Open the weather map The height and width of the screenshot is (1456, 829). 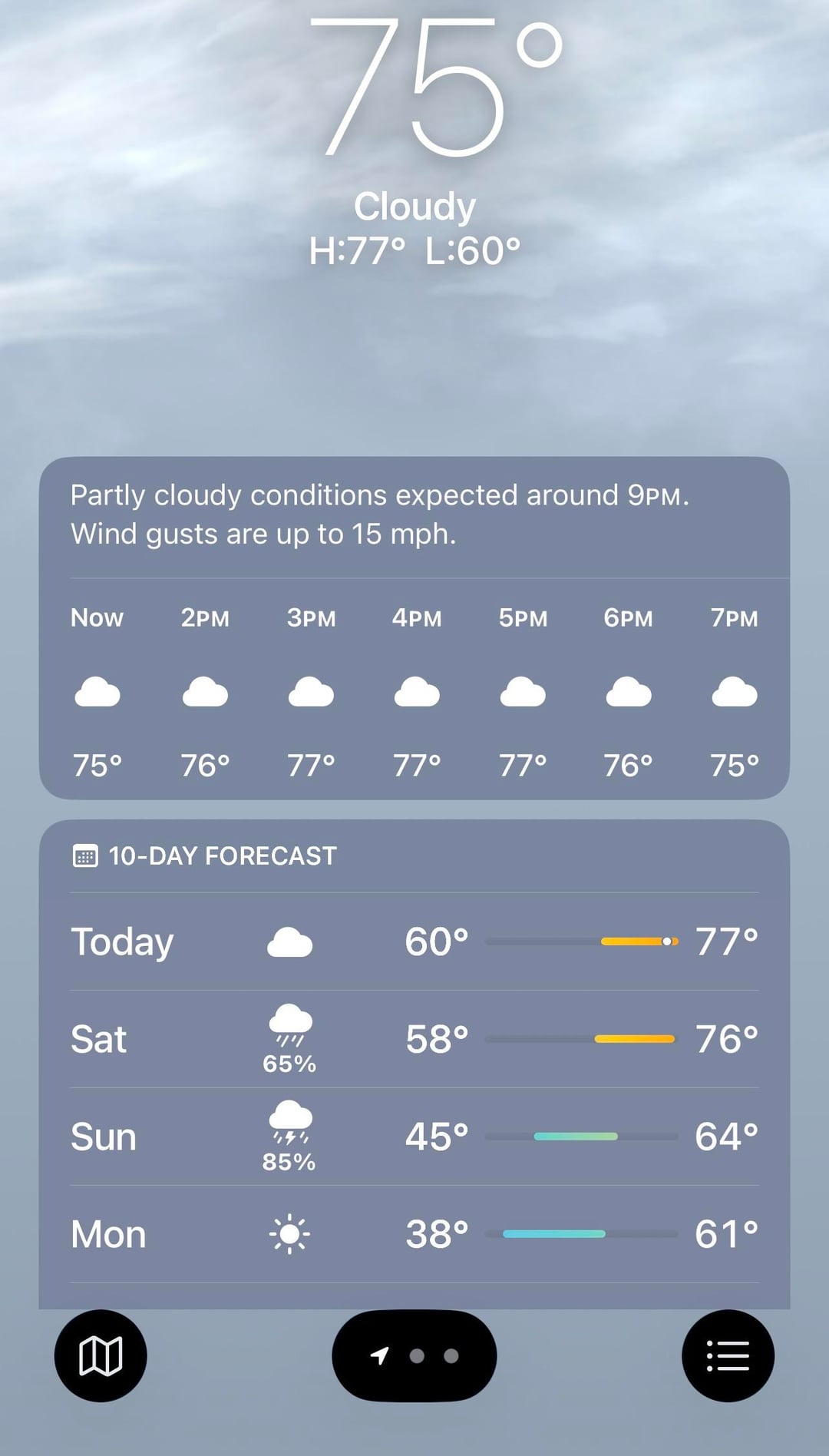tap(100, 1355)
